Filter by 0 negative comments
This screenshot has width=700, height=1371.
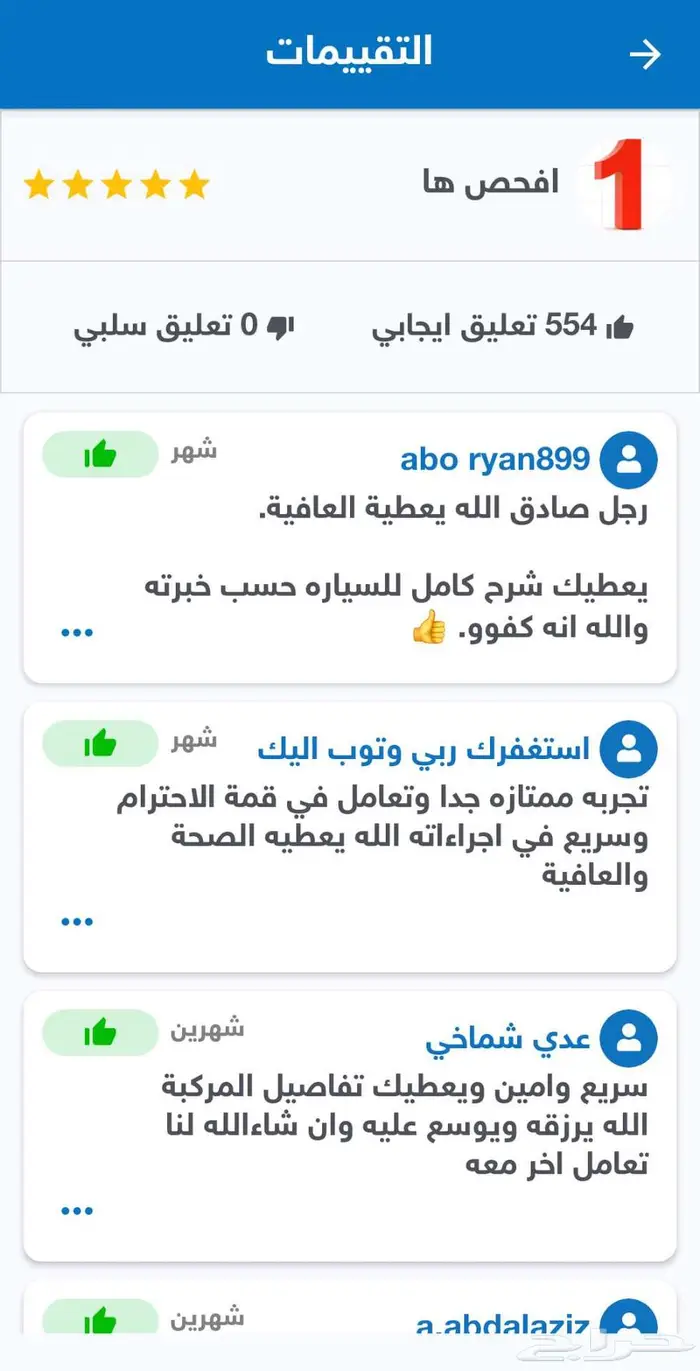point(183,326)
